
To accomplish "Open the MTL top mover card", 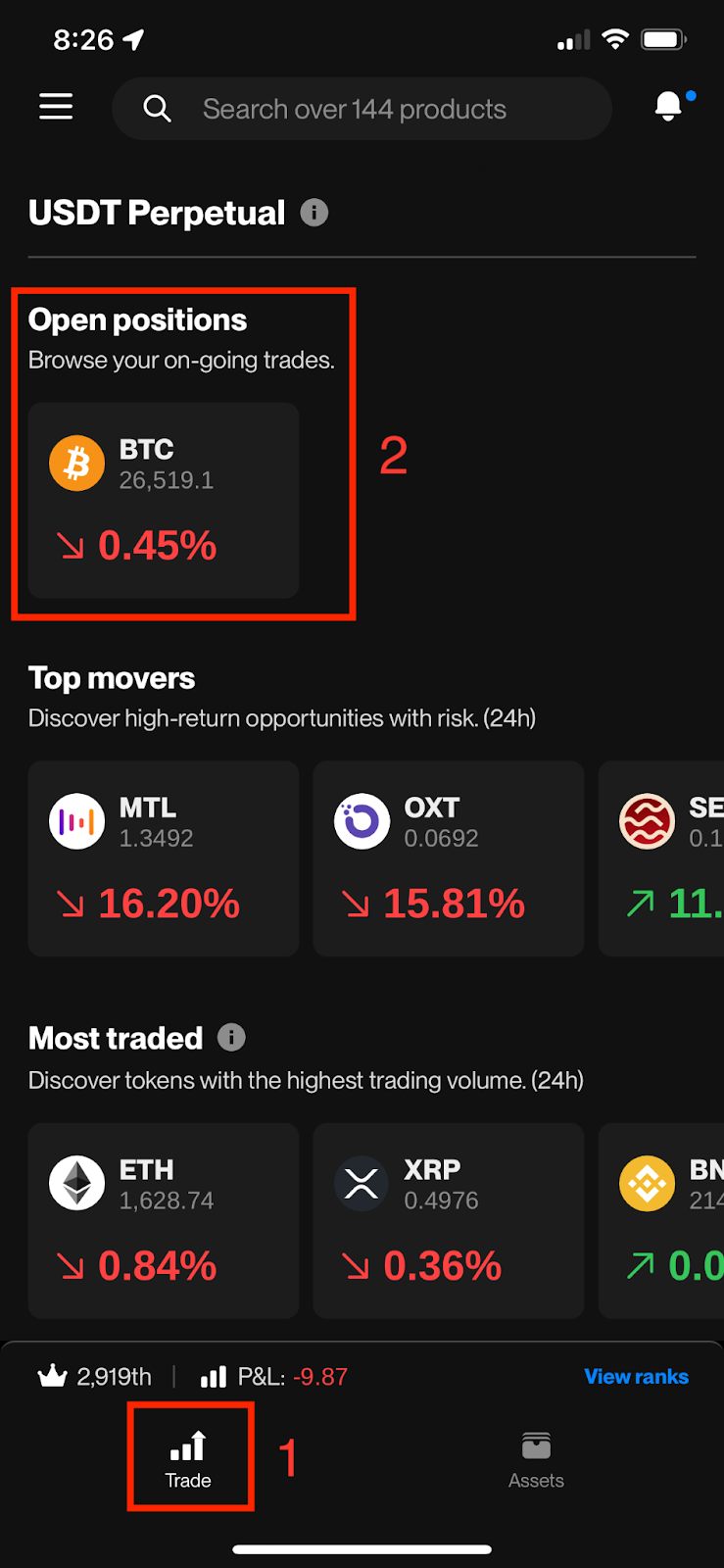I will tap(164, 858).
